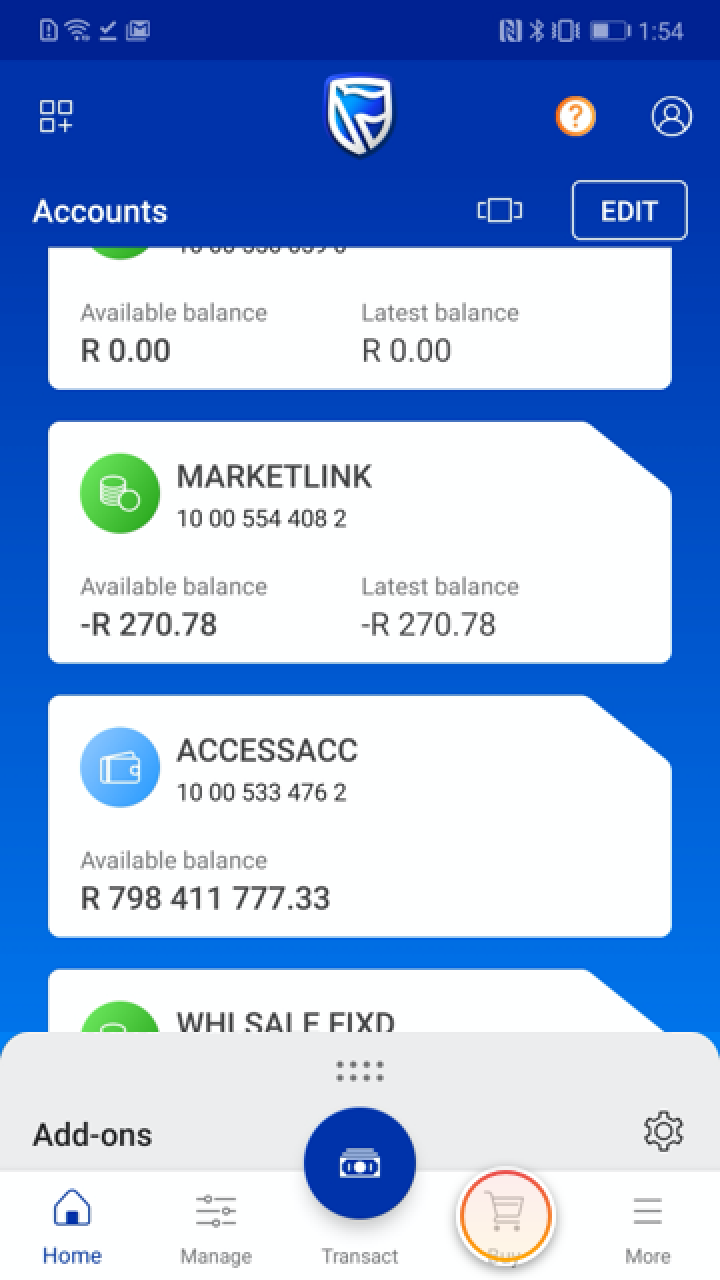This screenshot has width=720, height=1280.
Task: Open the add widgets grid icon
Action: coord(56,116)
